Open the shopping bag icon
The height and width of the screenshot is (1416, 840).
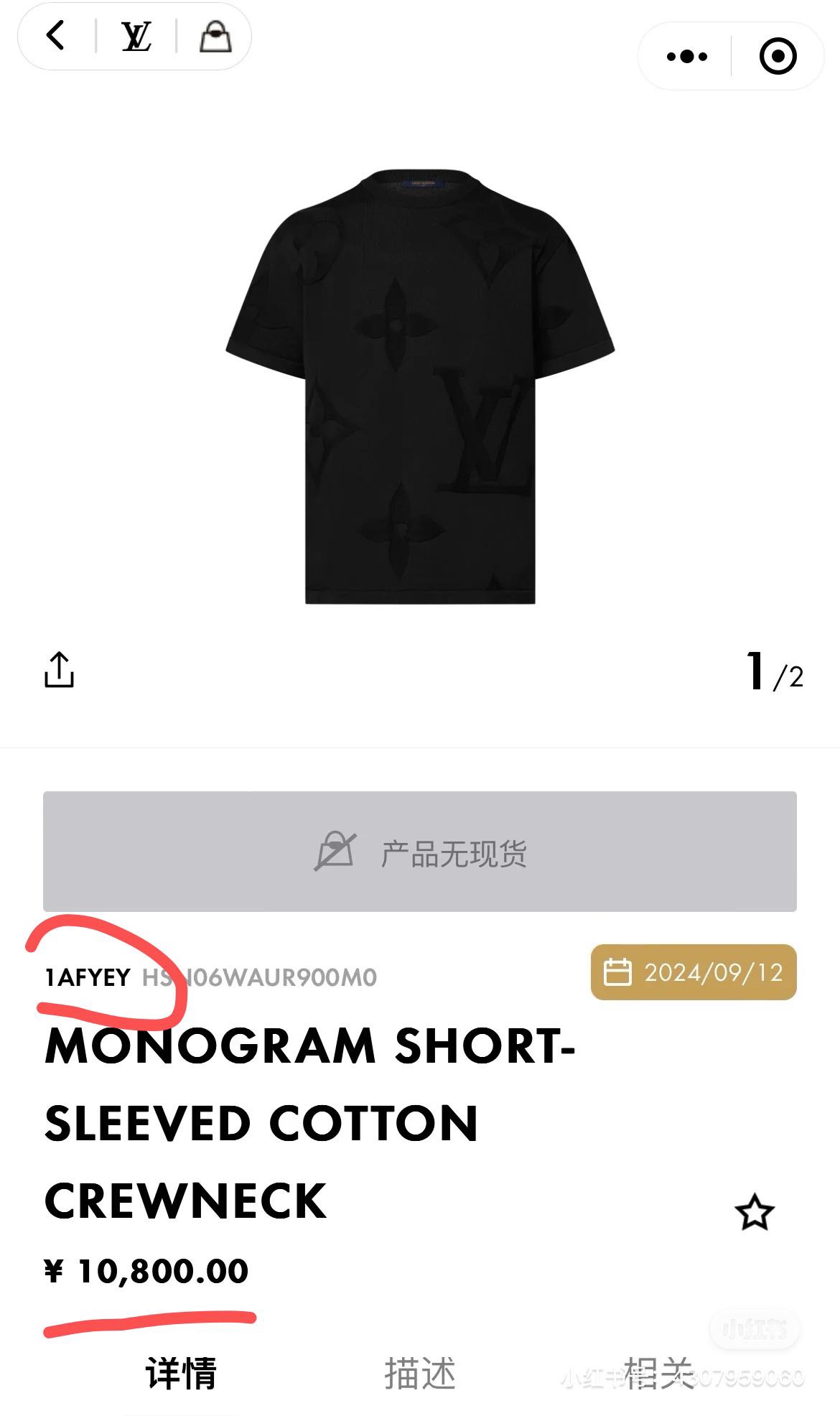pos(215,36)
